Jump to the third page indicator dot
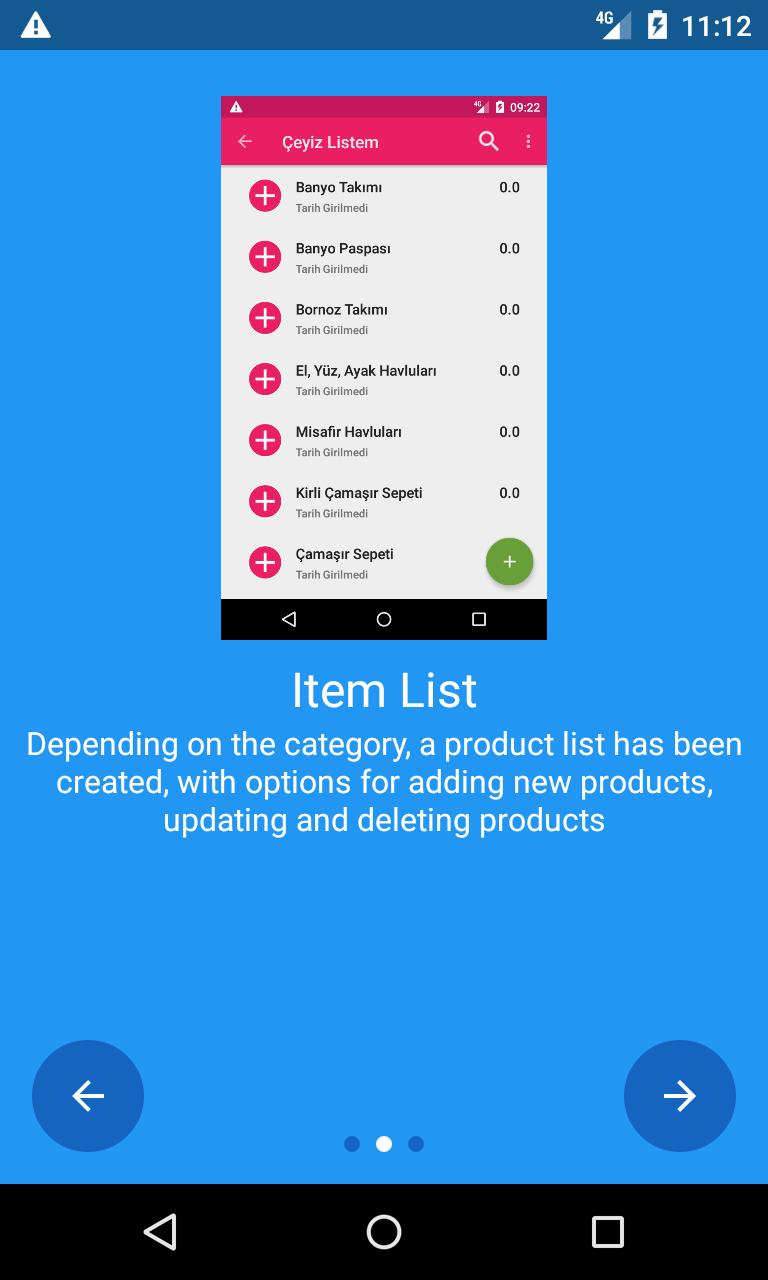 tap(416, 1144)
